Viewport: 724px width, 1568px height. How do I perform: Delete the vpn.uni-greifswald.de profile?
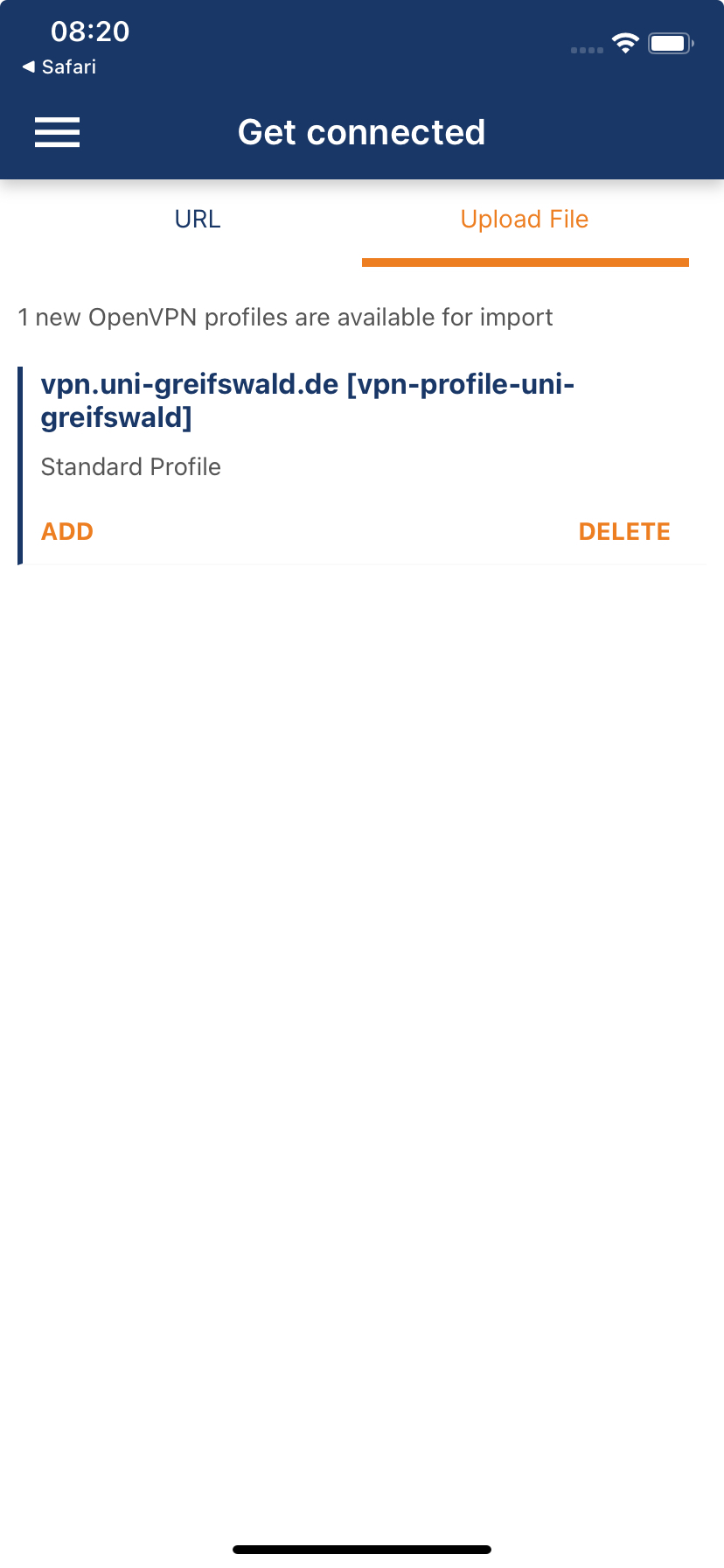624,532
